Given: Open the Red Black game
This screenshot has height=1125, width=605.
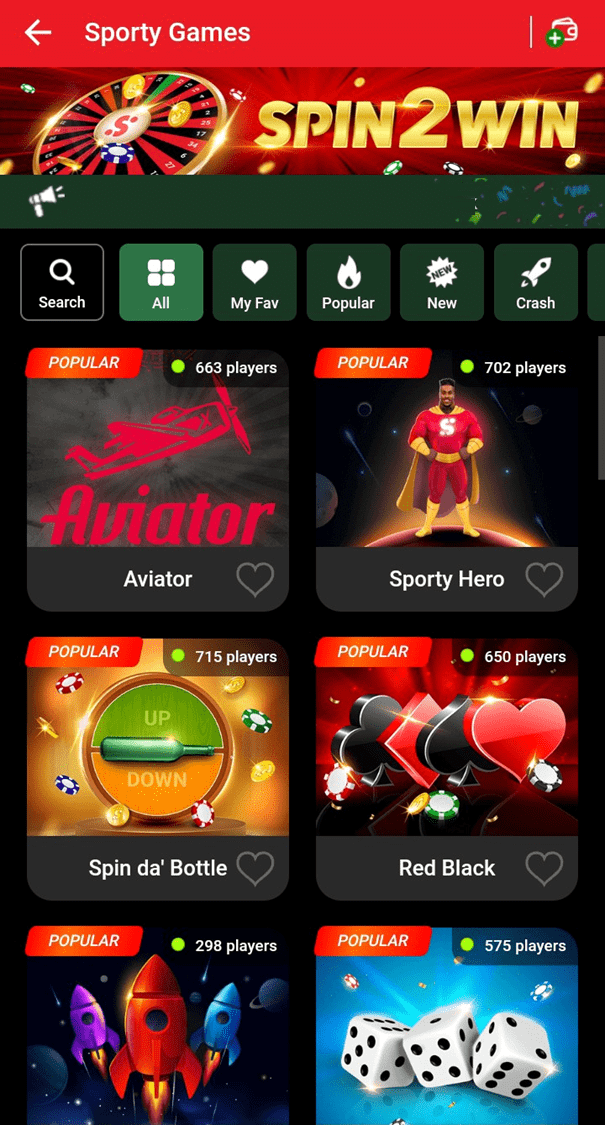Looking at the screenshot, I should [446, 750].
